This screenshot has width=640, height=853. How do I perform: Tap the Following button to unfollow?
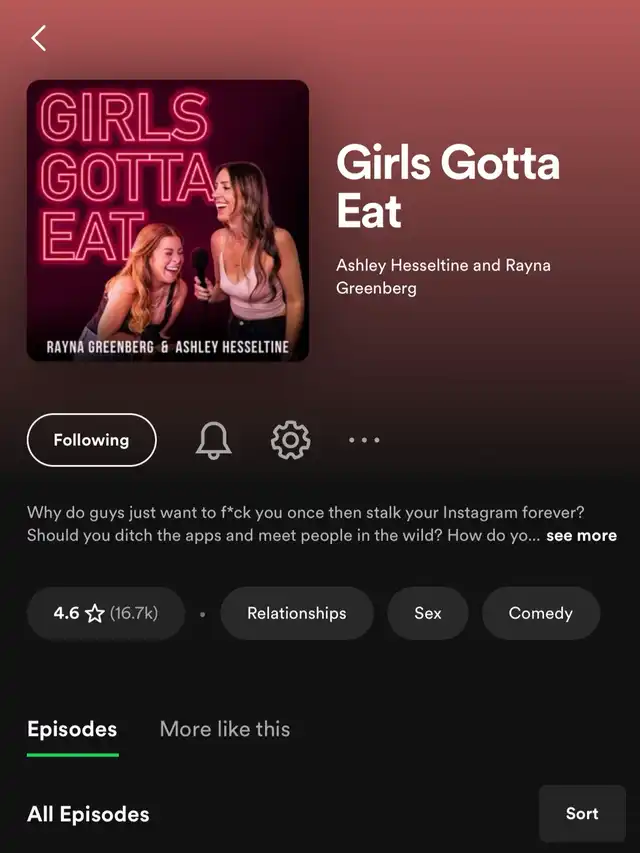[x=91, y=440]
